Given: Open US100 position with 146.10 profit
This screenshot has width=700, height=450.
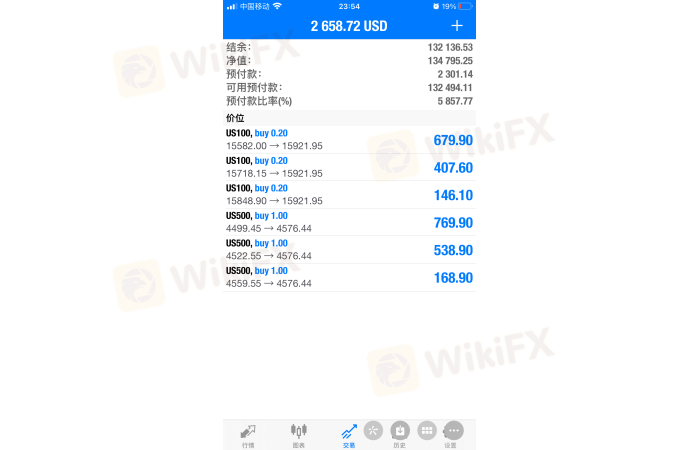Looking at the screenshot, I should click(x=350, y=195).
